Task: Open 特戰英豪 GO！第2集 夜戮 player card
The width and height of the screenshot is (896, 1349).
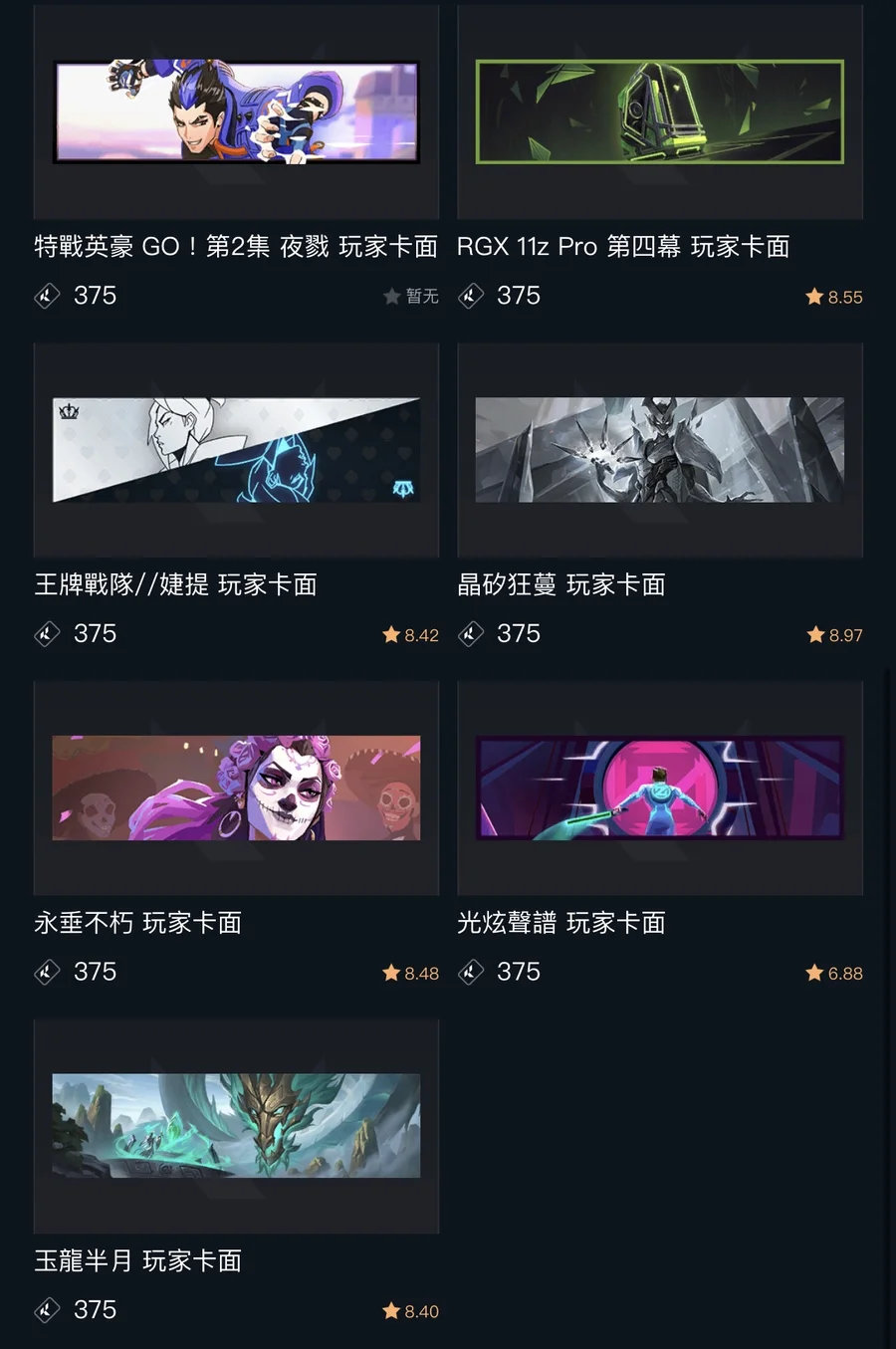Action: pos(236,112)
